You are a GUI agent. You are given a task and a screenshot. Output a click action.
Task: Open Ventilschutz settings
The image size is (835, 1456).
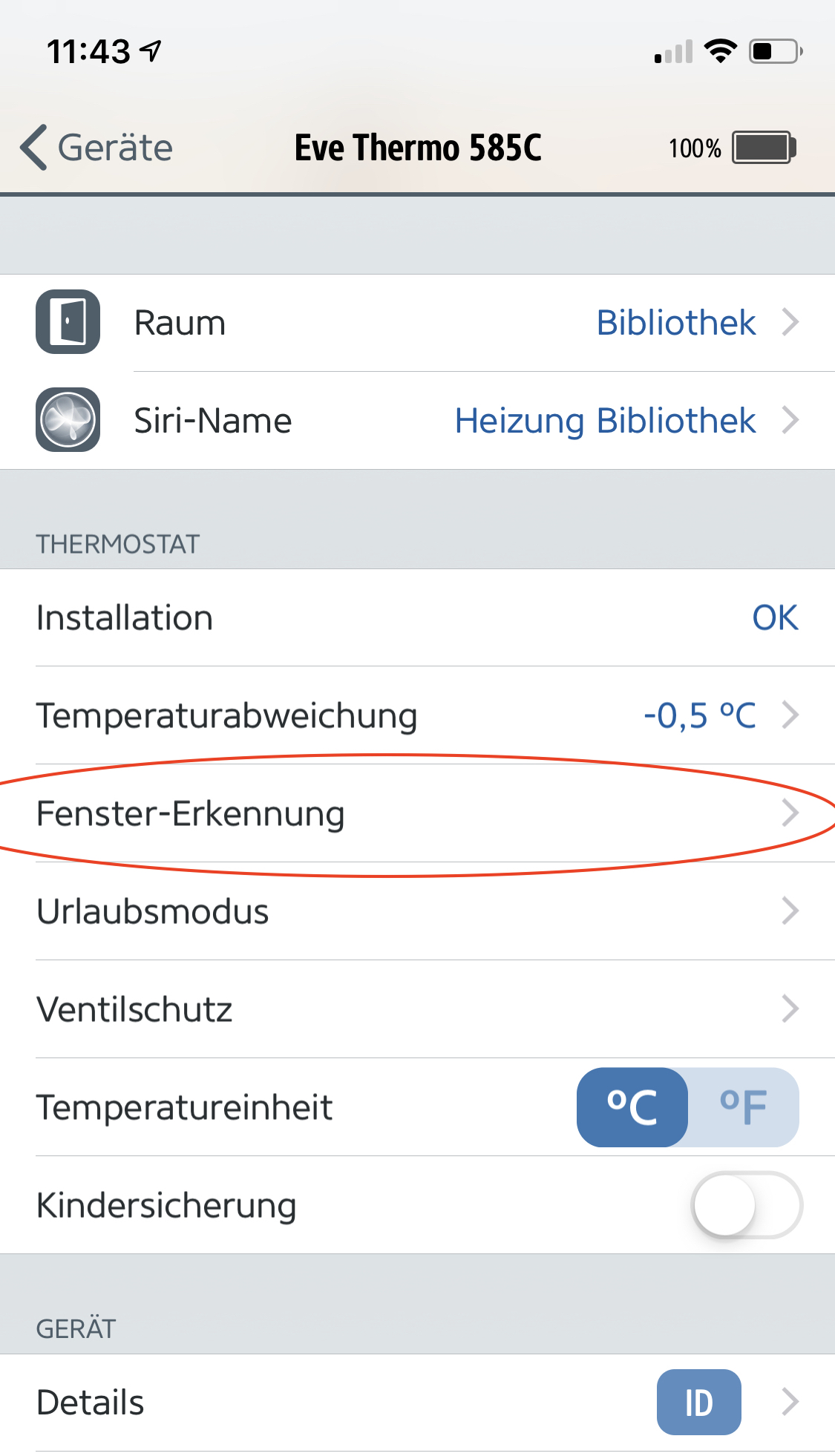417,1009
